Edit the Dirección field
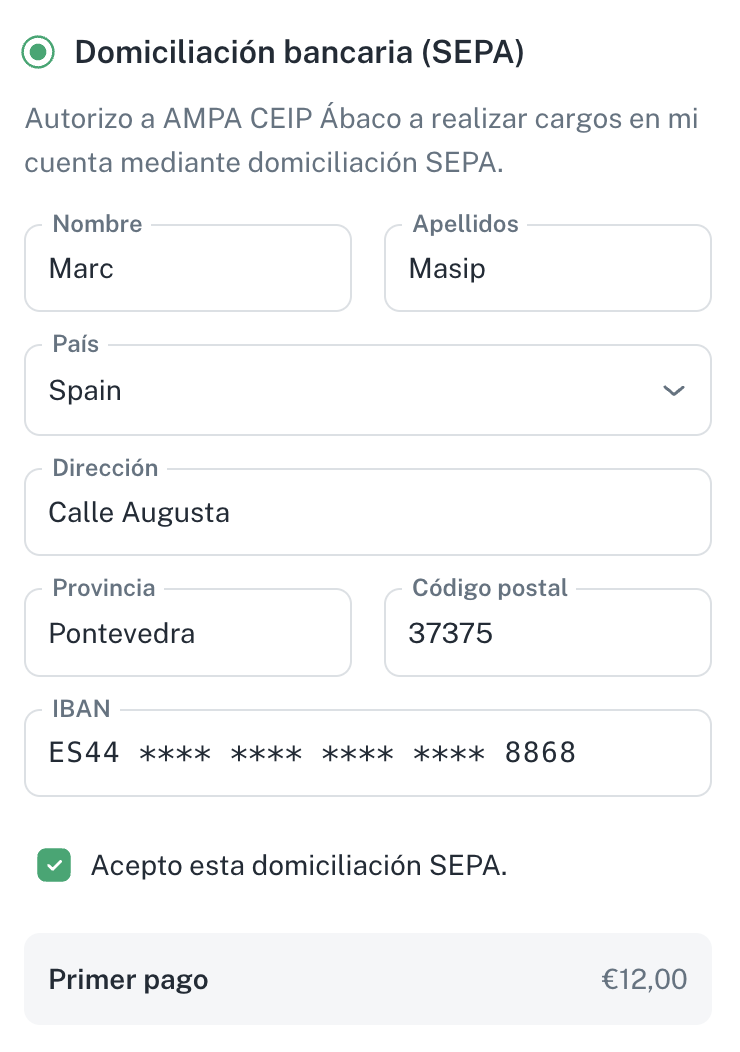740x1052 pixels. coord(367,513)
